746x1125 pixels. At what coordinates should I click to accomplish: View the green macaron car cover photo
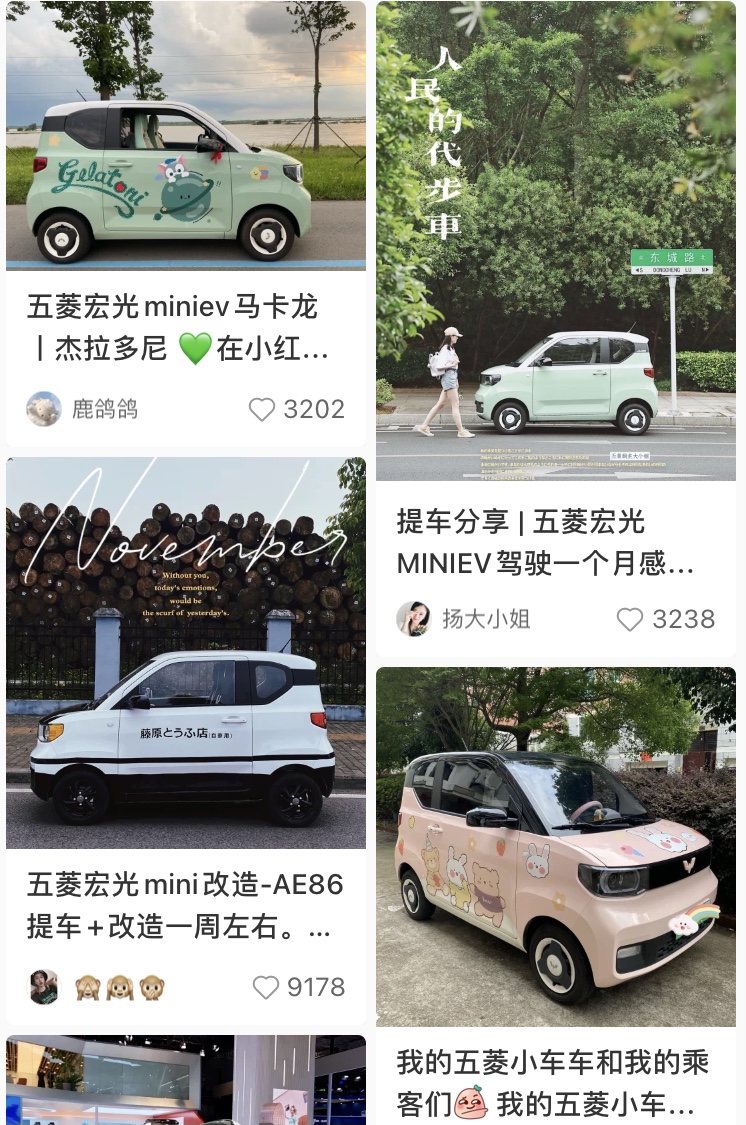coord(186,137)
